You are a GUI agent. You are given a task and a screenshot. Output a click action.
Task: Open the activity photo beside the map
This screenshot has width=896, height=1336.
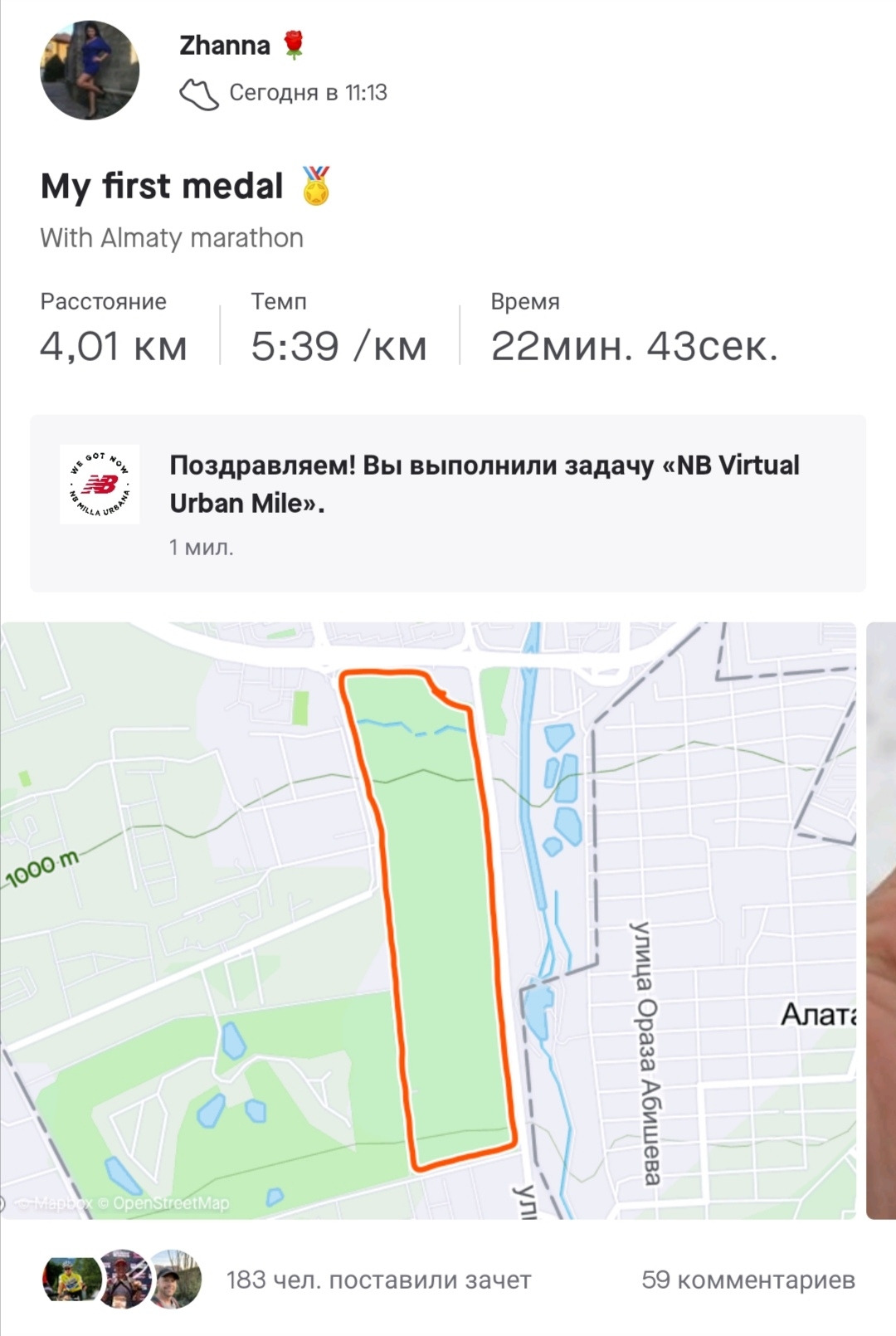881,919
